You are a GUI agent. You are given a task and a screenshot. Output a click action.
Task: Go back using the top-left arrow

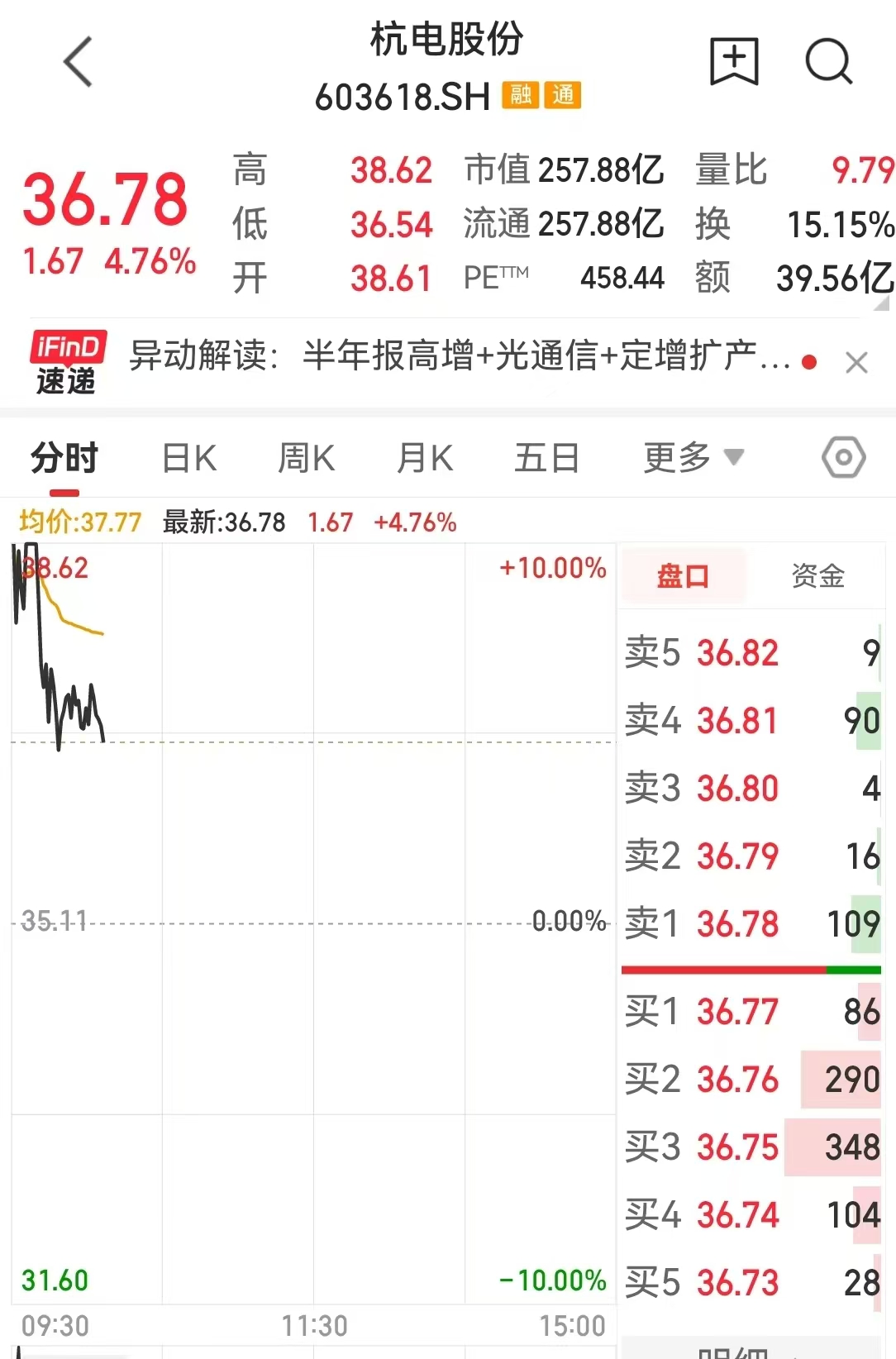click(78, 62)
